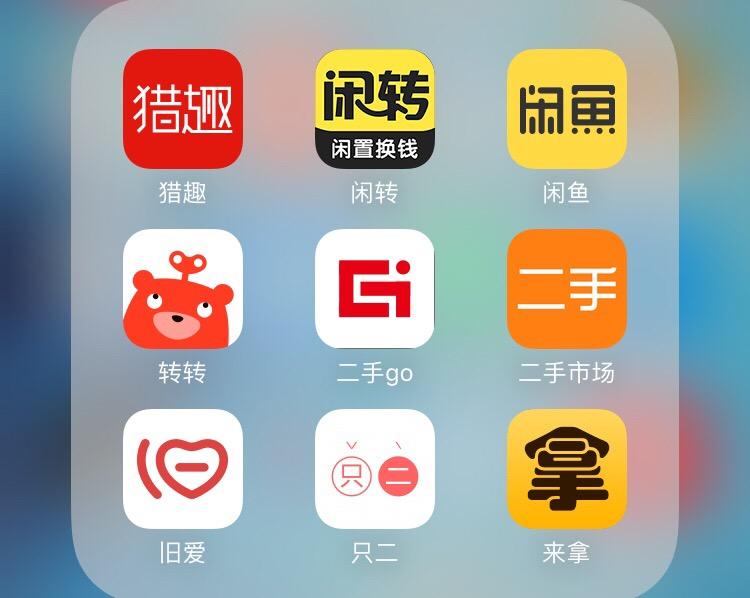The image size is (750, 598).
Task: Open the 猎趣 app
Action: [183, 109]
